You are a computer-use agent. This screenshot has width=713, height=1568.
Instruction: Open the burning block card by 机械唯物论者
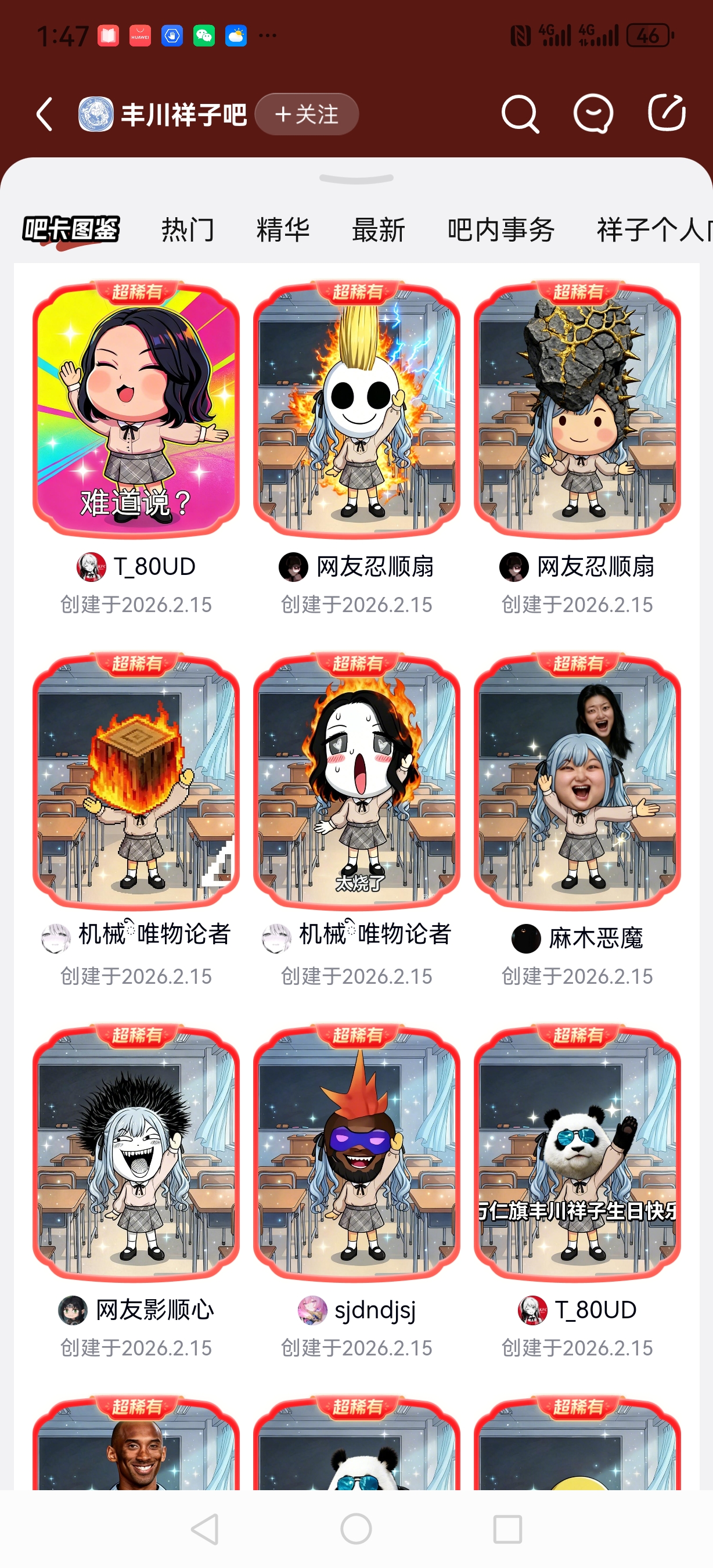(x=136, y=781)
